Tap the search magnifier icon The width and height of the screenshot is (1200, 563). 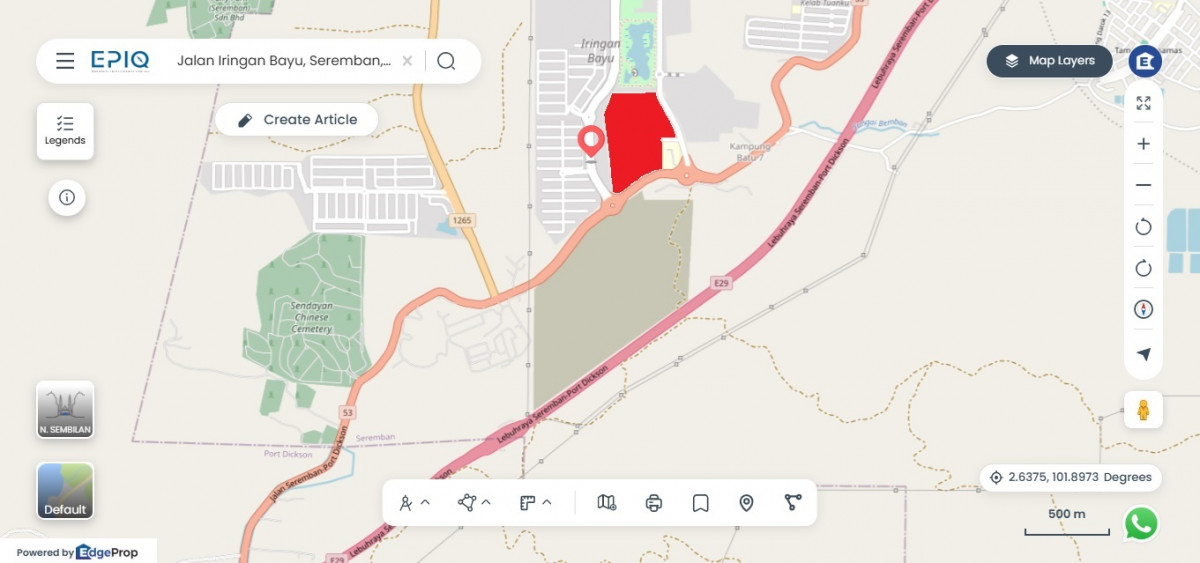pyautogui.click(x=446, y=61)
